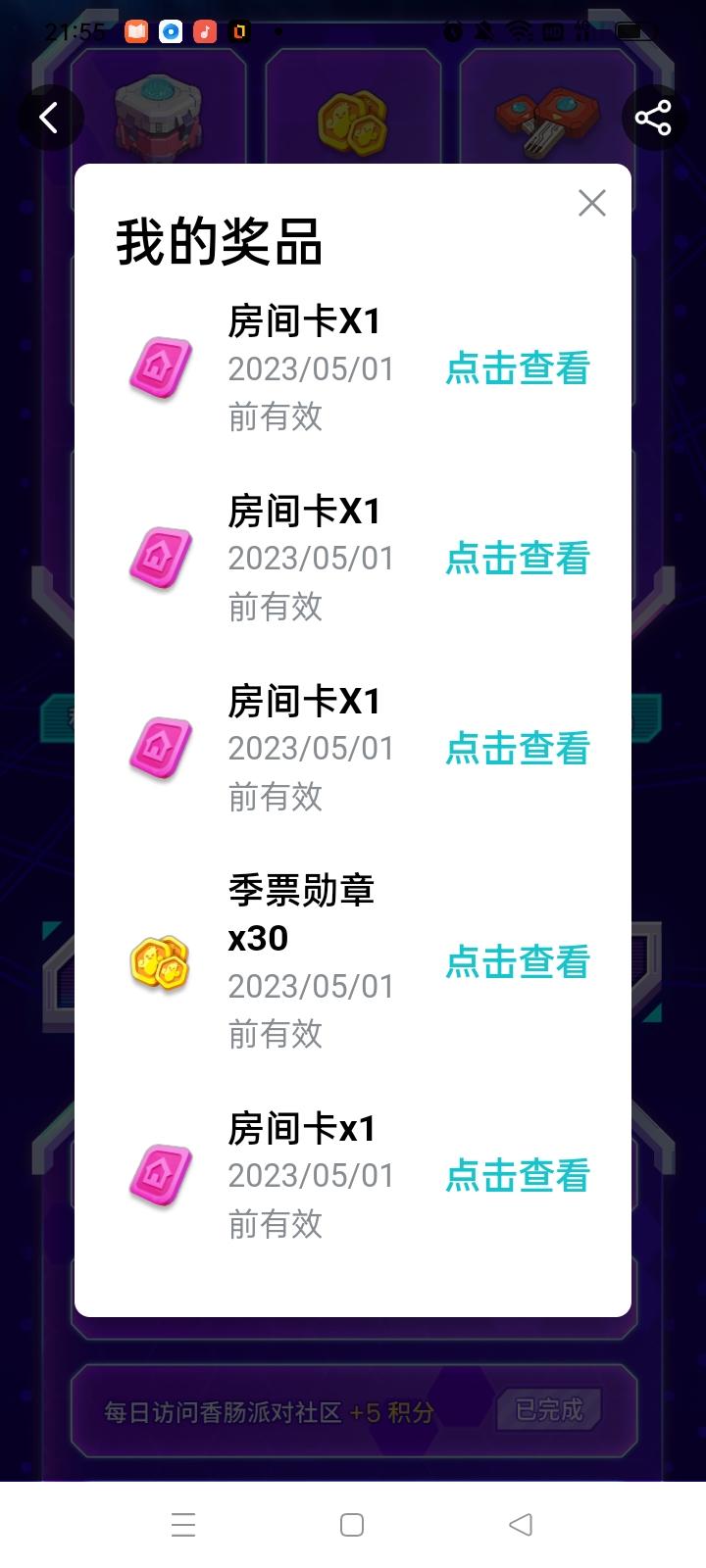Open 点击查看 for the first 房间卡X1
Viewport: 706px width, 1568px height.
(517, 367)
